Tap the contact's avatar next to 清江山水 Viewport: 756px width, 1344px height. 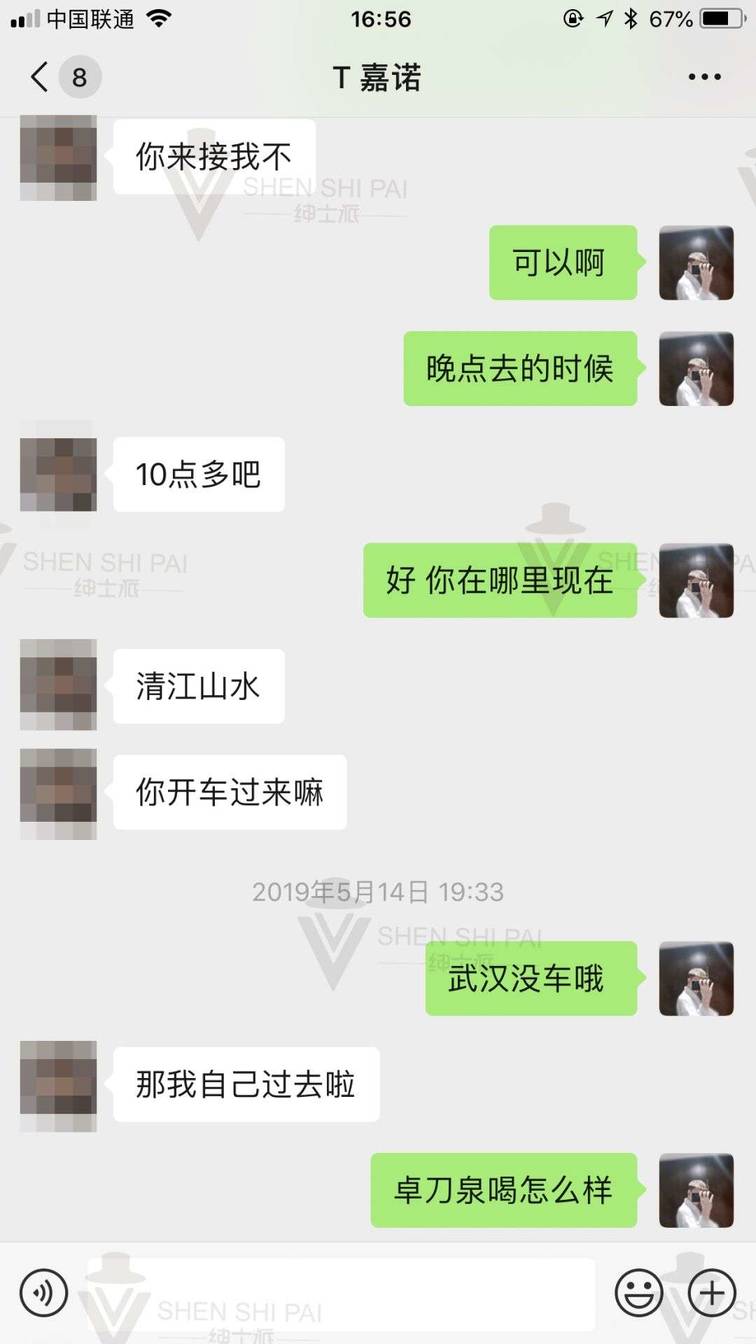pyautogui.click(x=57, y=686)
